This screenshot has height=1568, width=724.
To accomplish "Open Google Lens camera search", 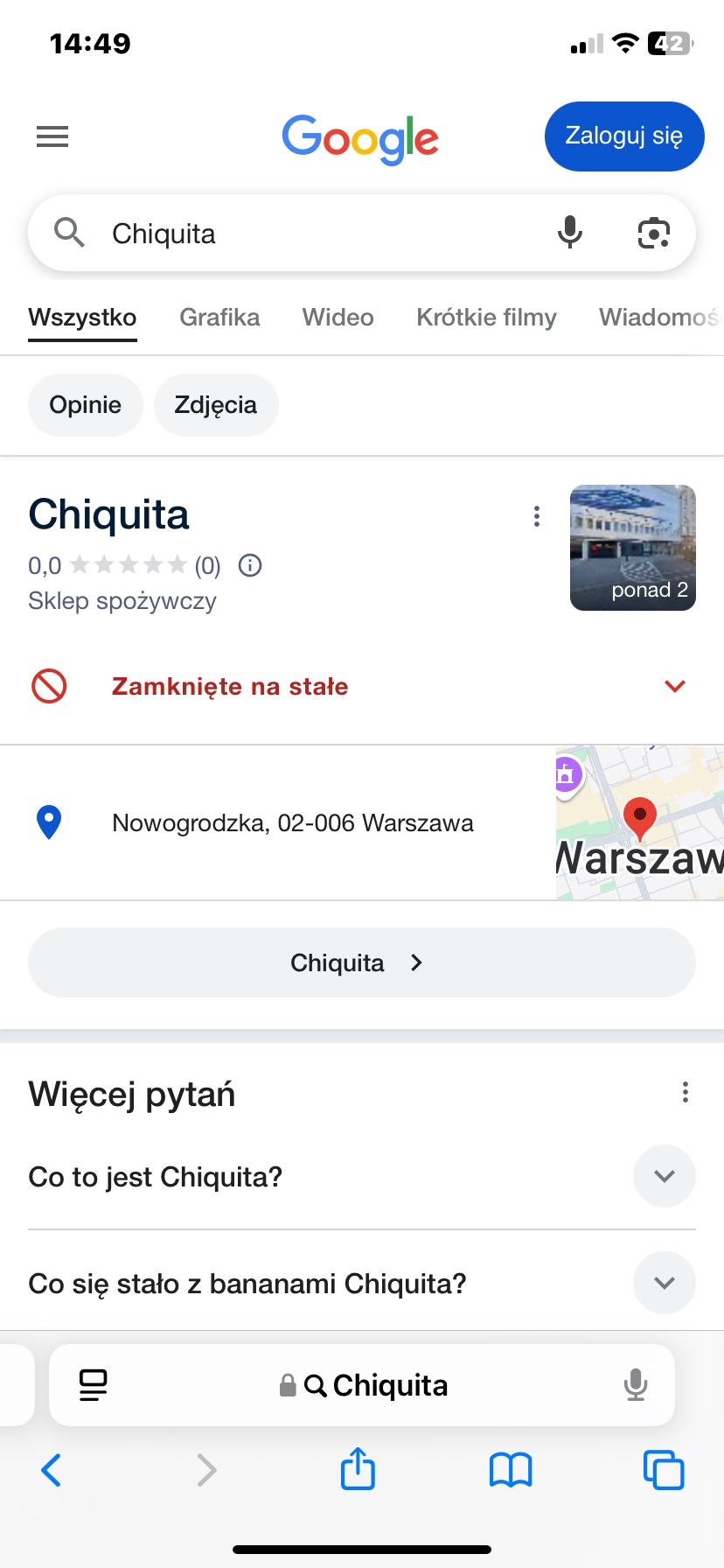I will click(653, 233).
